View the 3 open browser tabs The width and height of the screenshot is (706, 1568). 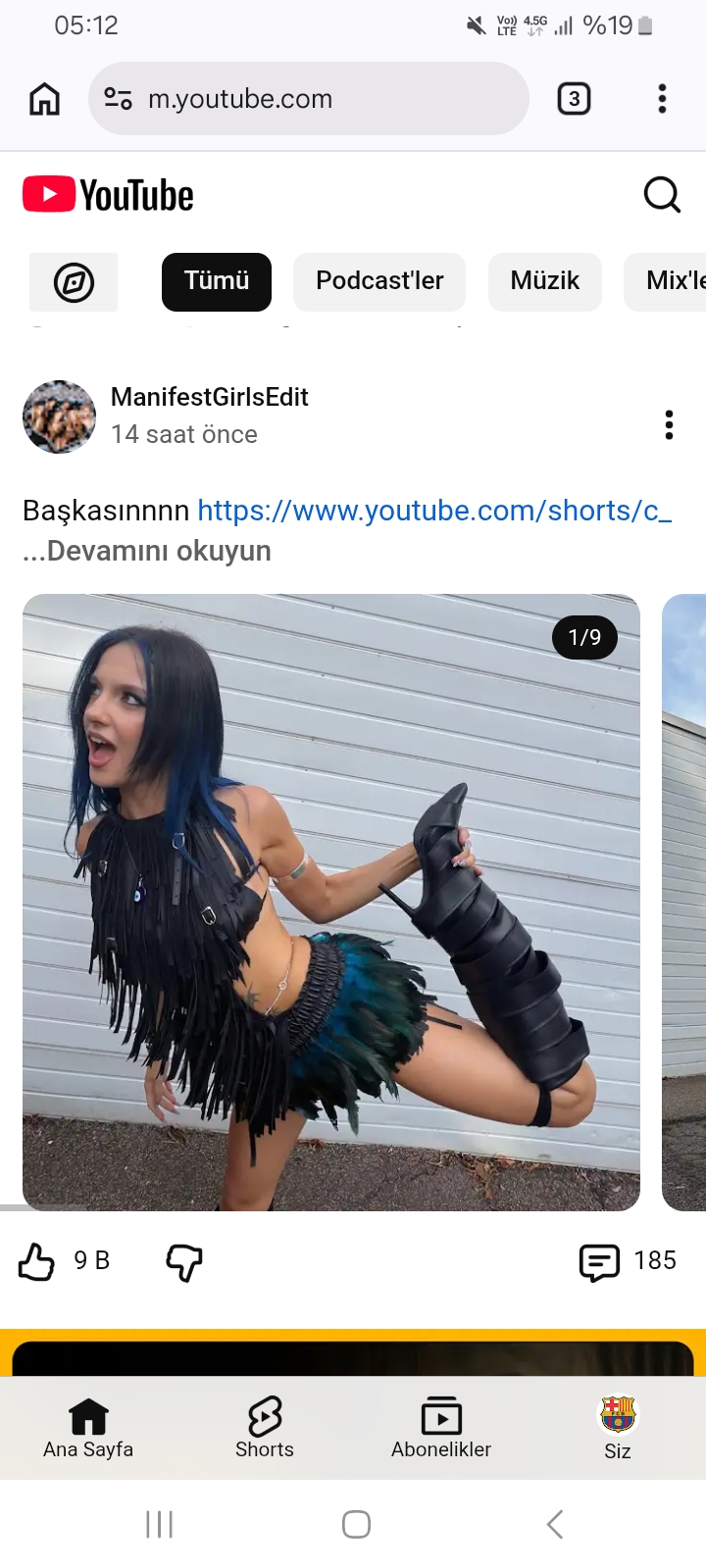pos(574,99)
